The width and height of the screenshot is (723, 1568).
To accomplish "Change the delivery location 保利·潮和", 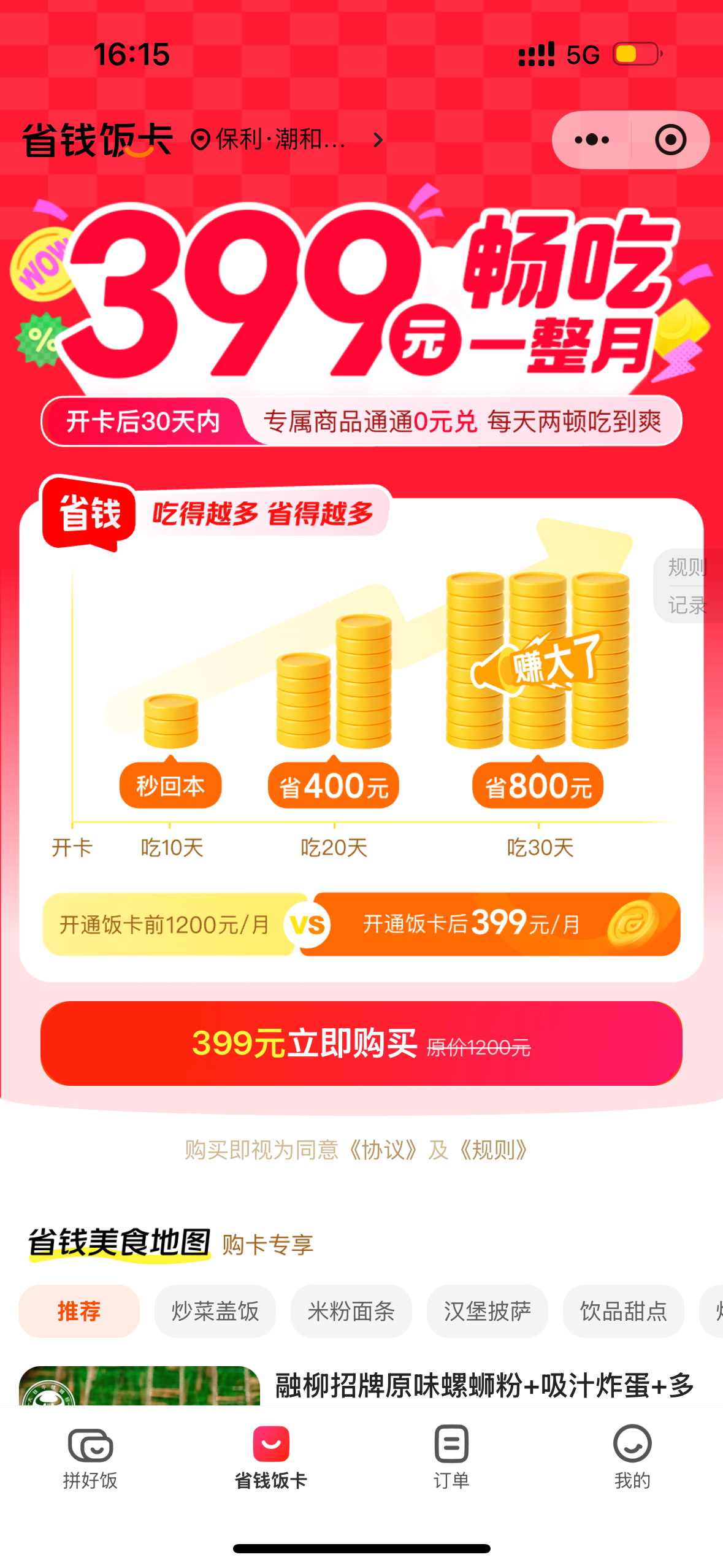I will tap(287, 140).
